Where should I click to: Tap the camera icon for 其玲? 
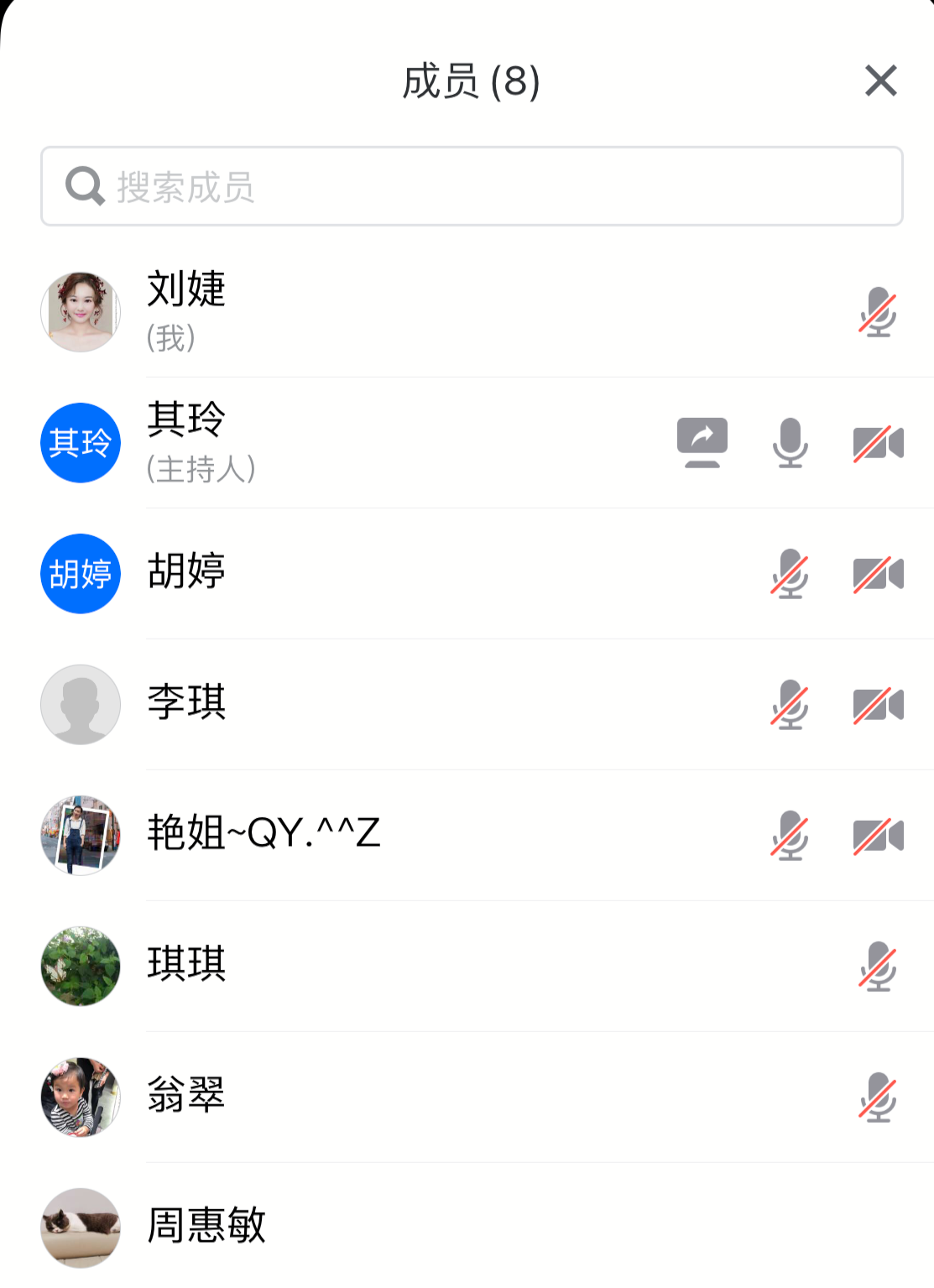click(x=878, y=443)
